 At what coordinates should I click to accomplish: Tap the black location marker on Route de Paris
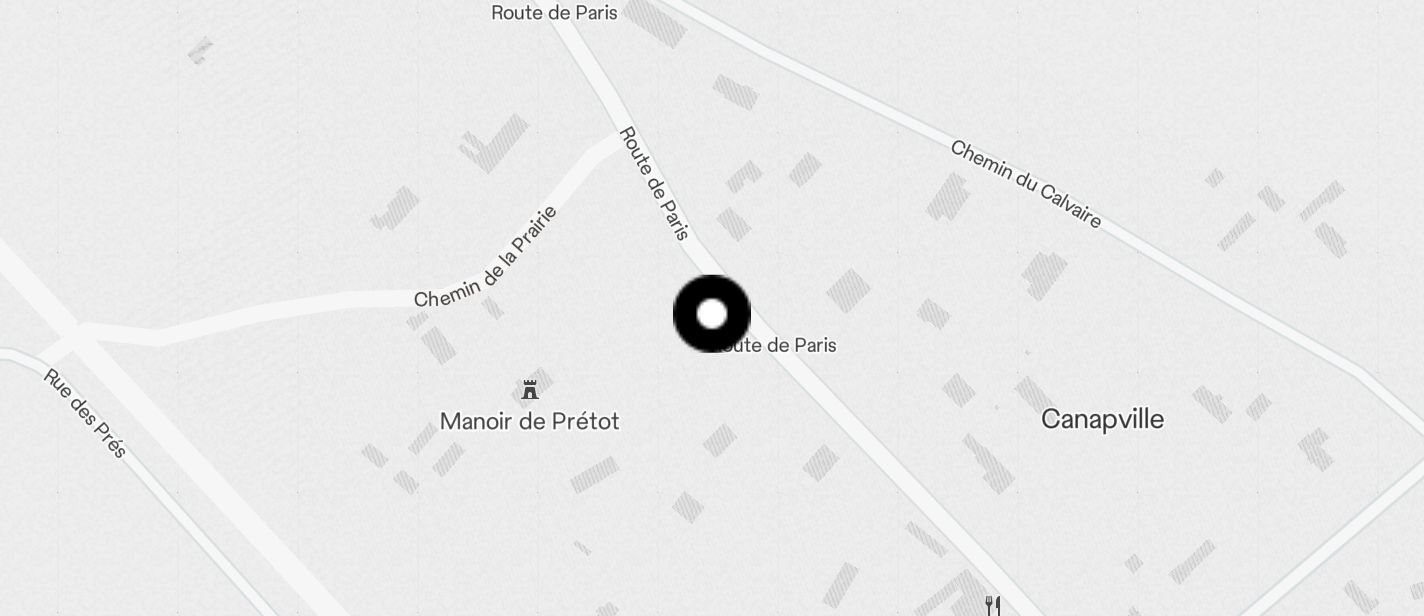[711, 314]
